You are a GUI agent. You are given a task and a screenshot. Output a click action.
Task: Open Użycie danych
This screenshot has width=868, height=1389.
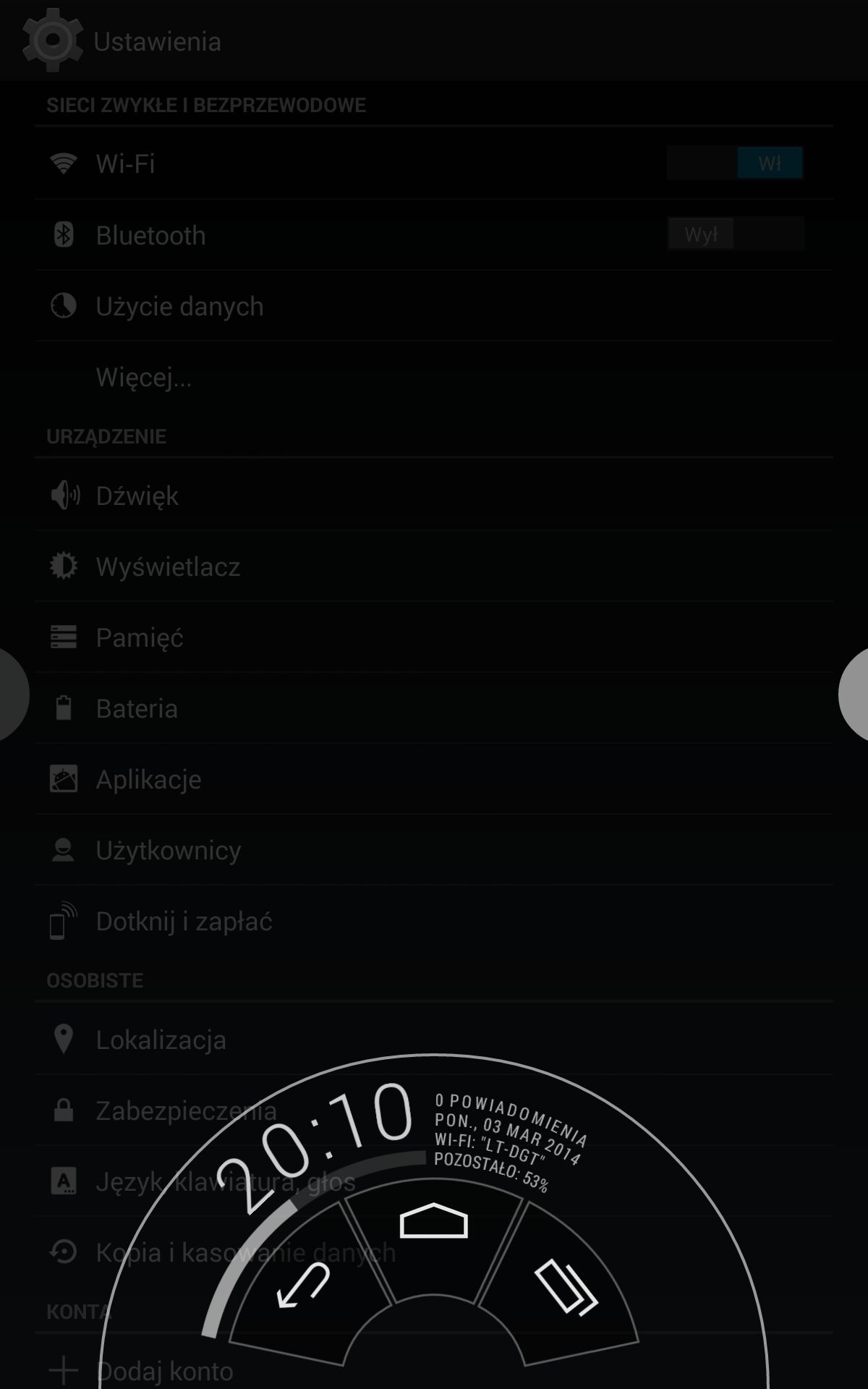pos(434,306)
